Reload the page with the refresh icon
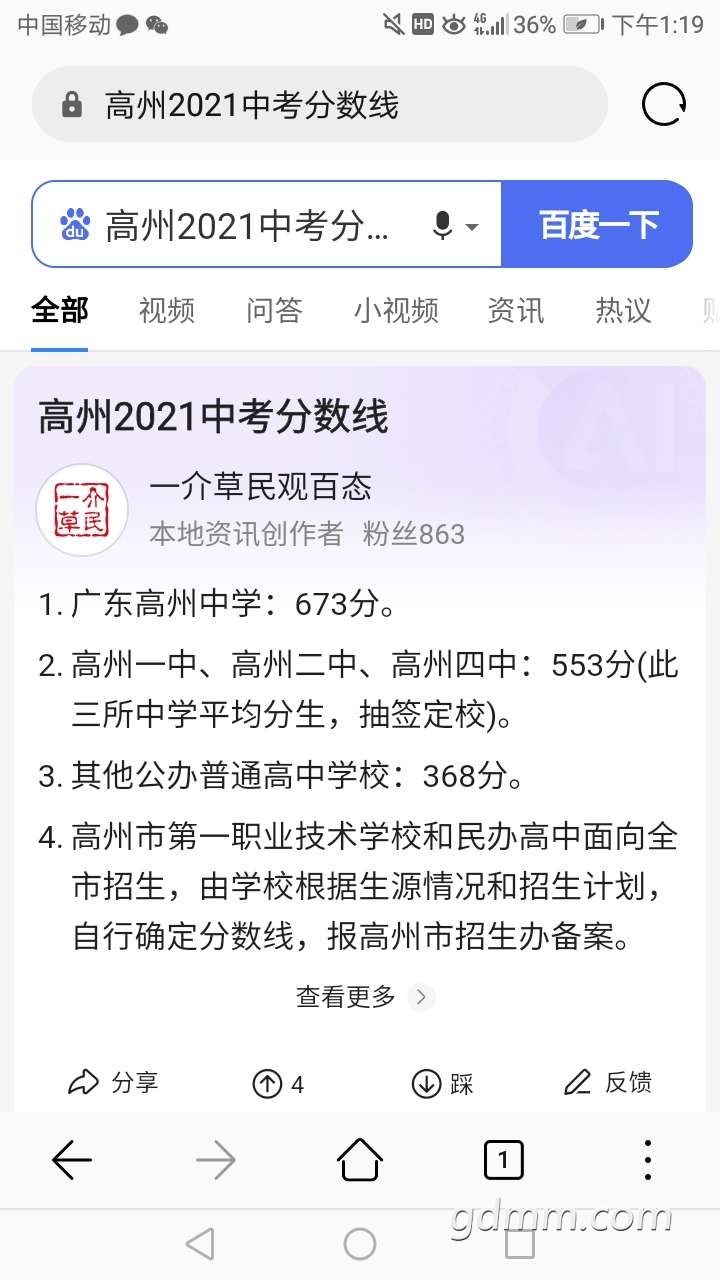Viewport: 720px width, 1280px height. (664, 104)
